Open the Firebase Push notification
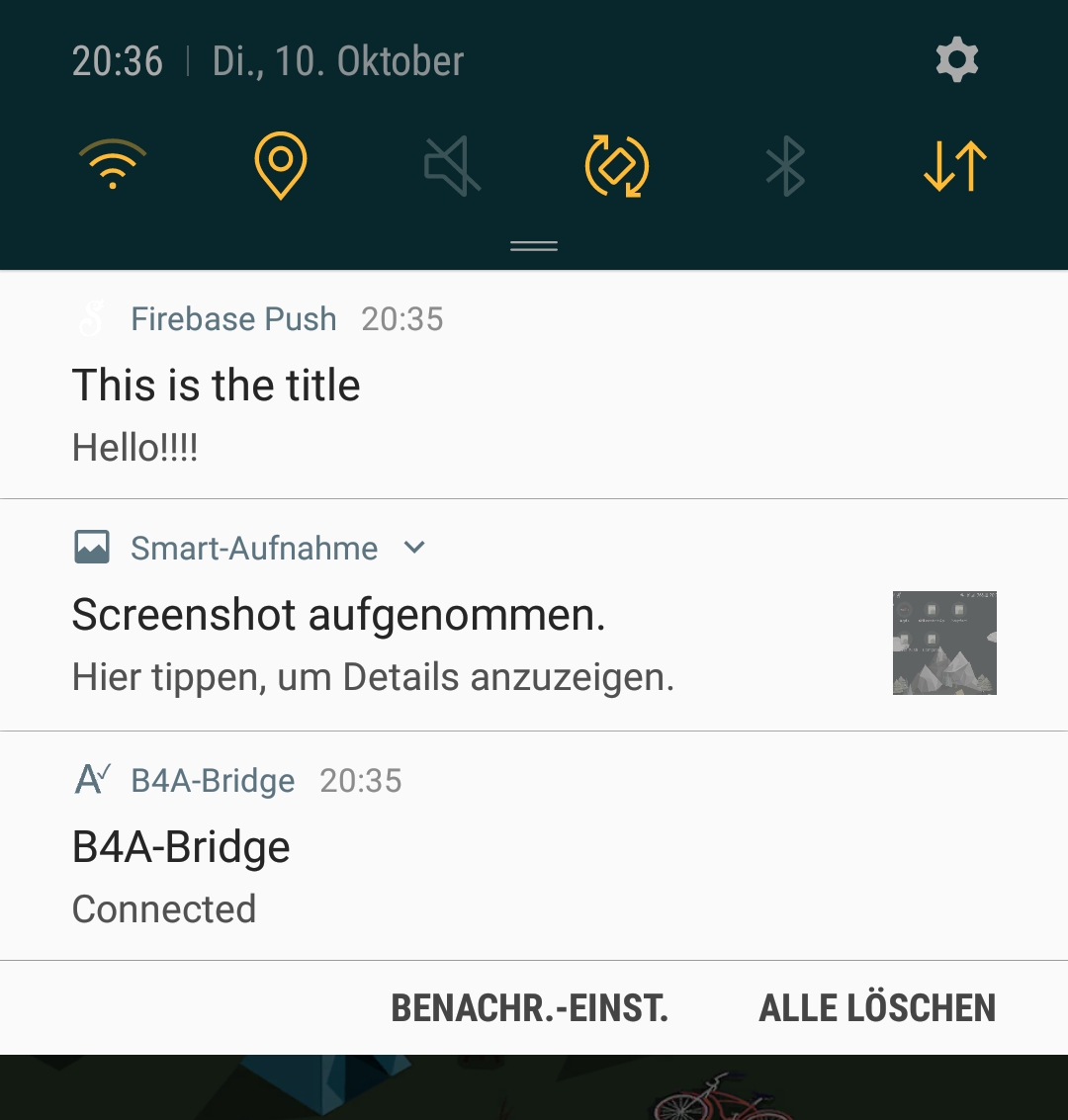 [x=396, y=395]
